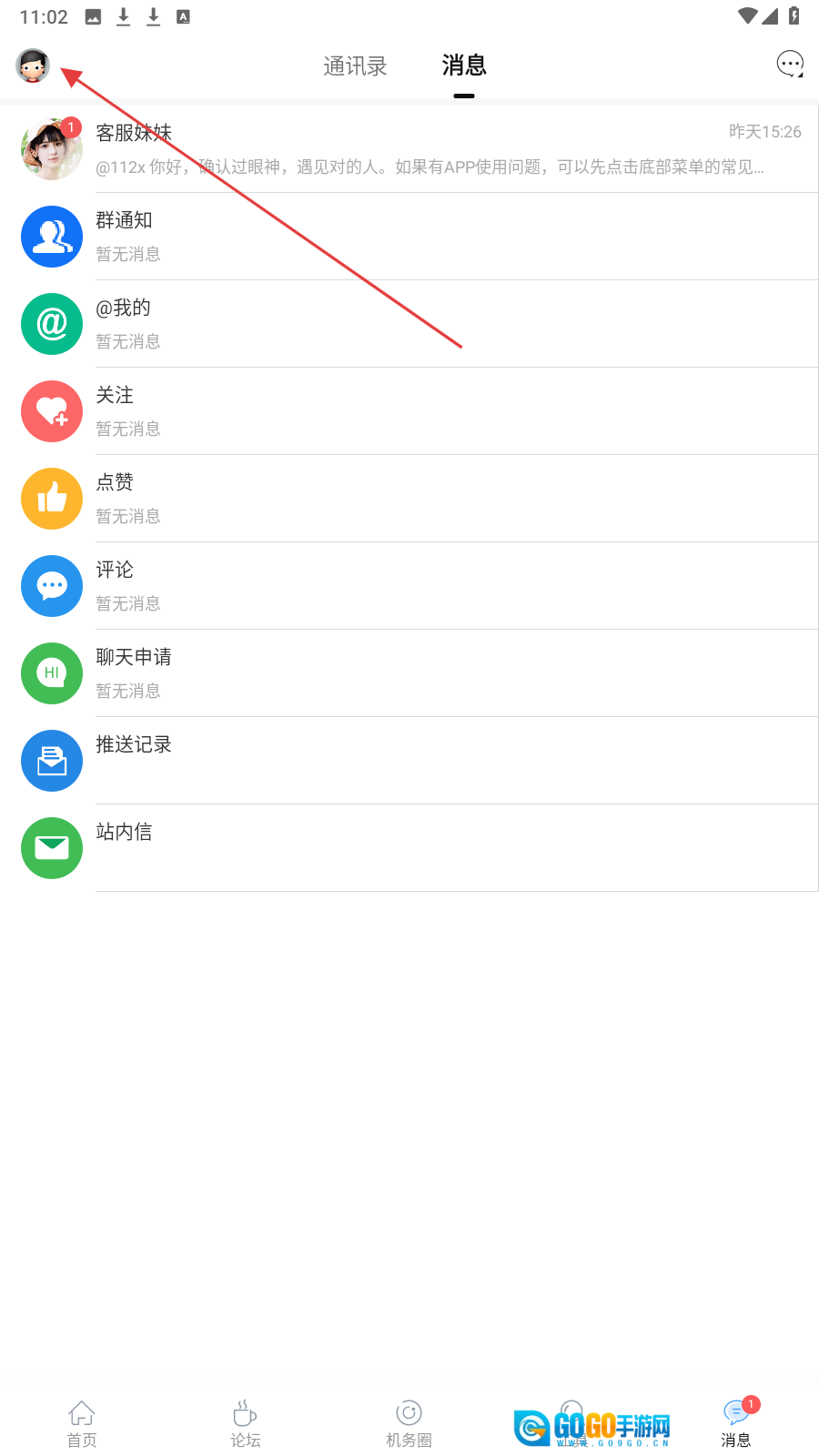The height and width of the screenshot is (1456, 819).
Task: Open the 机务圈 tab
Action: click(409, 1423)
